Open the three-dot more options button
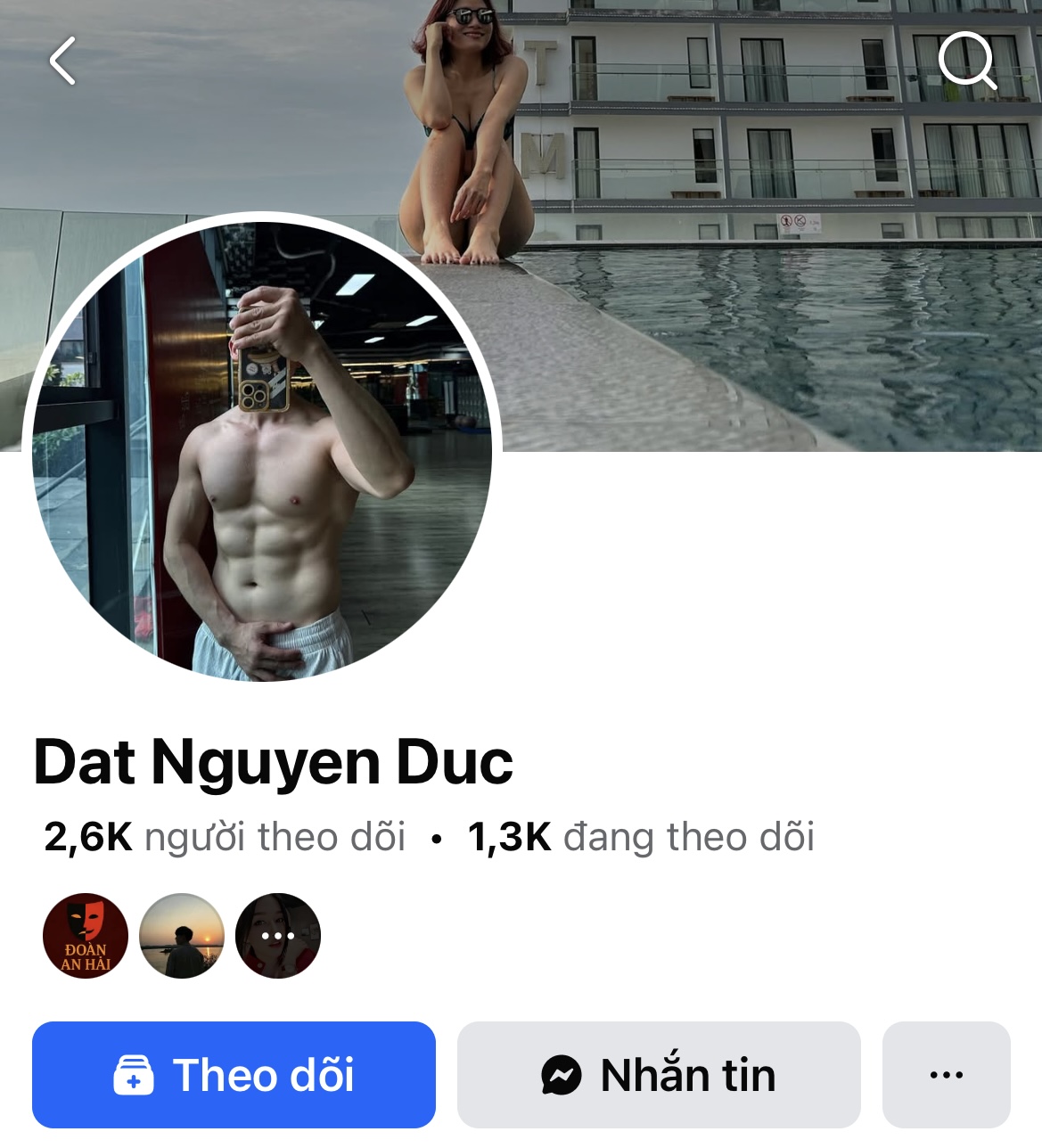 946,1074
